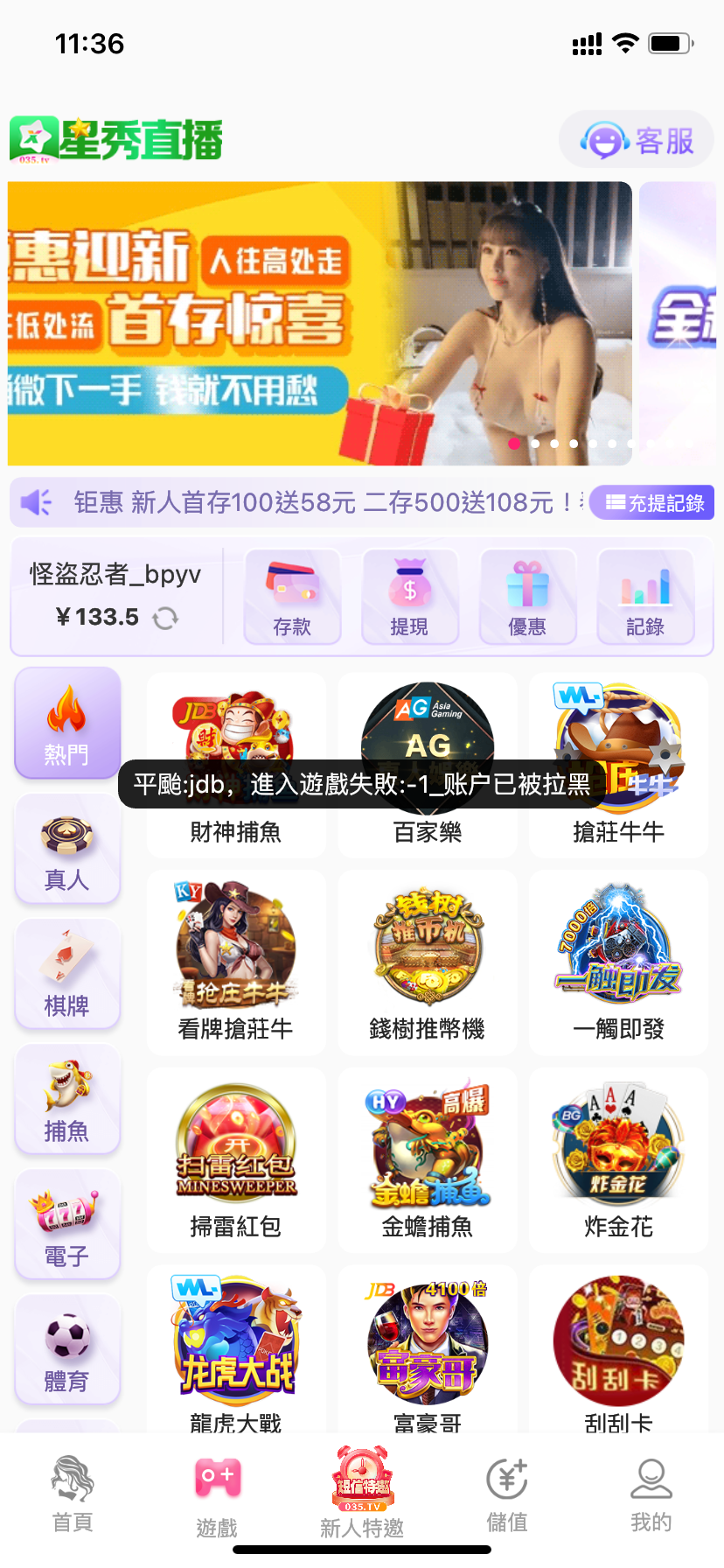This screenshot has height=1568, width=724.
Task: Select the 捕魚 game category
Action: [x=67, y=1101]
